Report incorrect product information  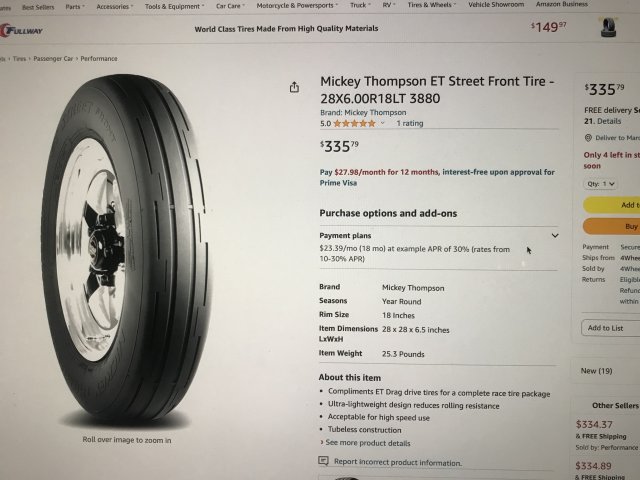(397, 462)
